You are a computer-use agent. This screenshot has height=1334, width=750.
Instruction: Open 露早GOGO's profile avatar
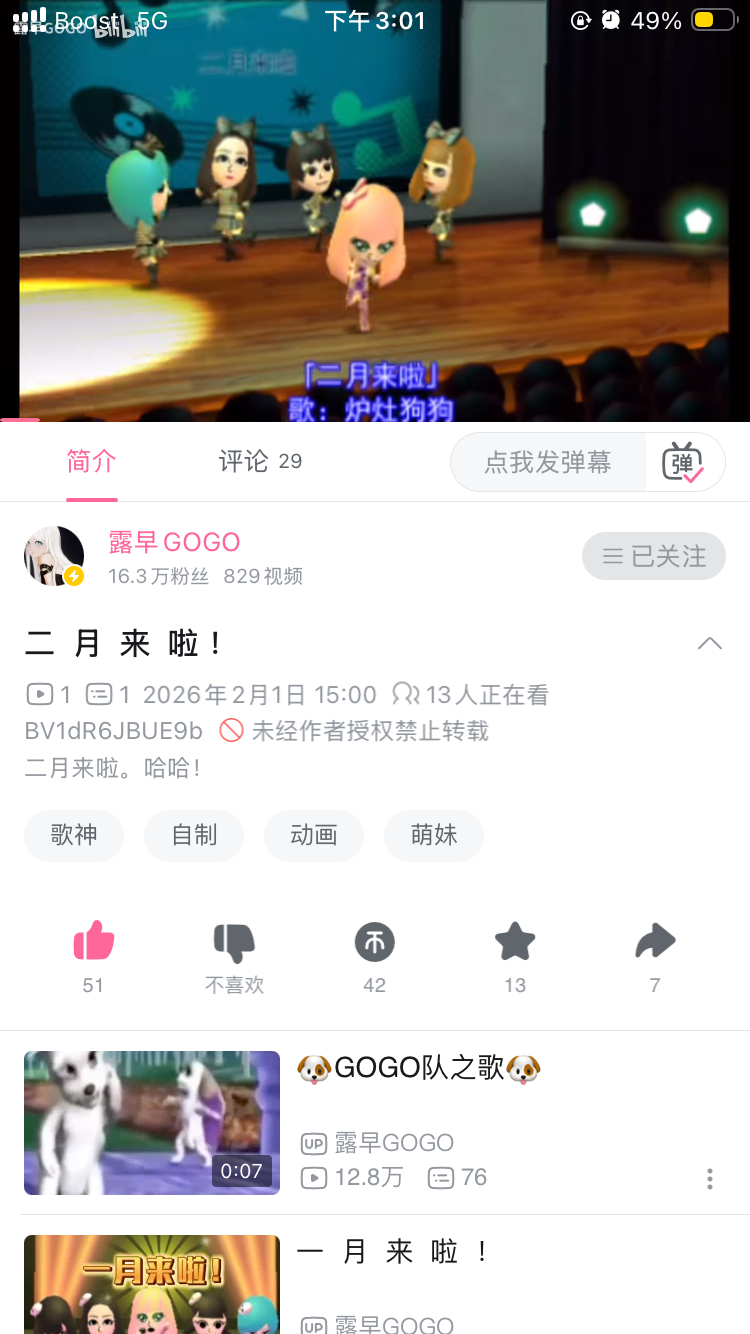(x=54, y=556)
